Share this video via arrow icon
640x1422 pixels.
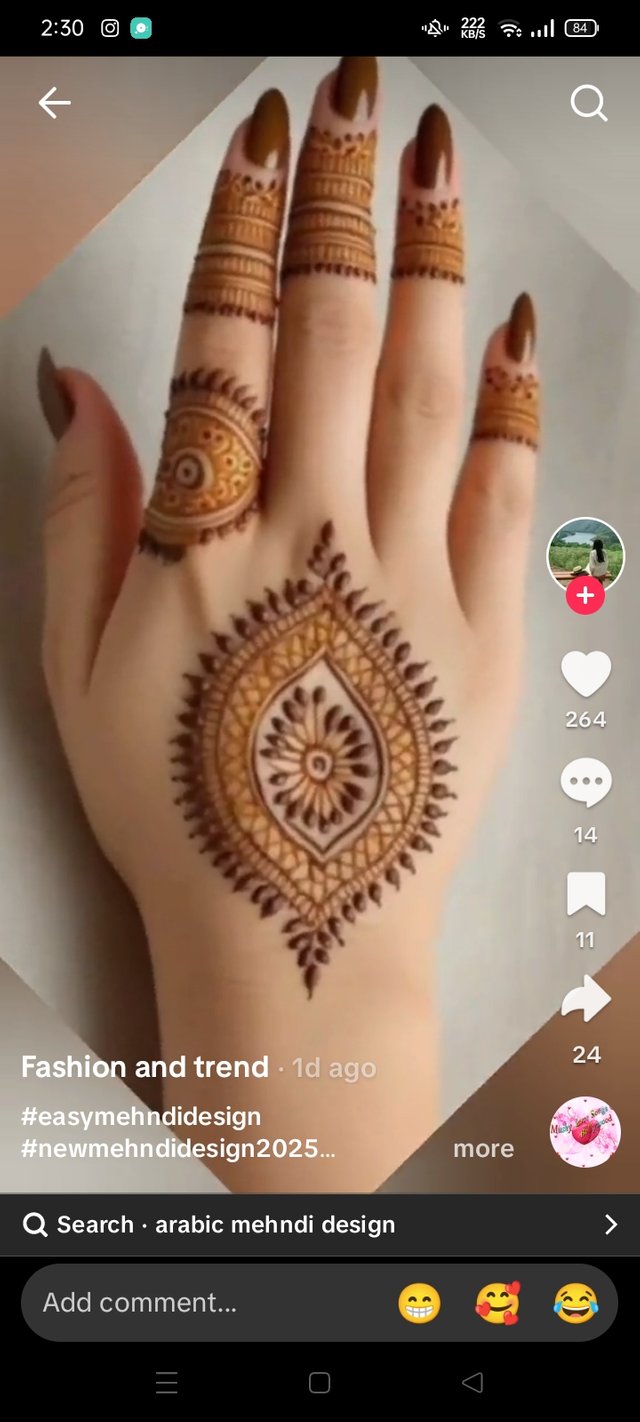coord(585,1001)
